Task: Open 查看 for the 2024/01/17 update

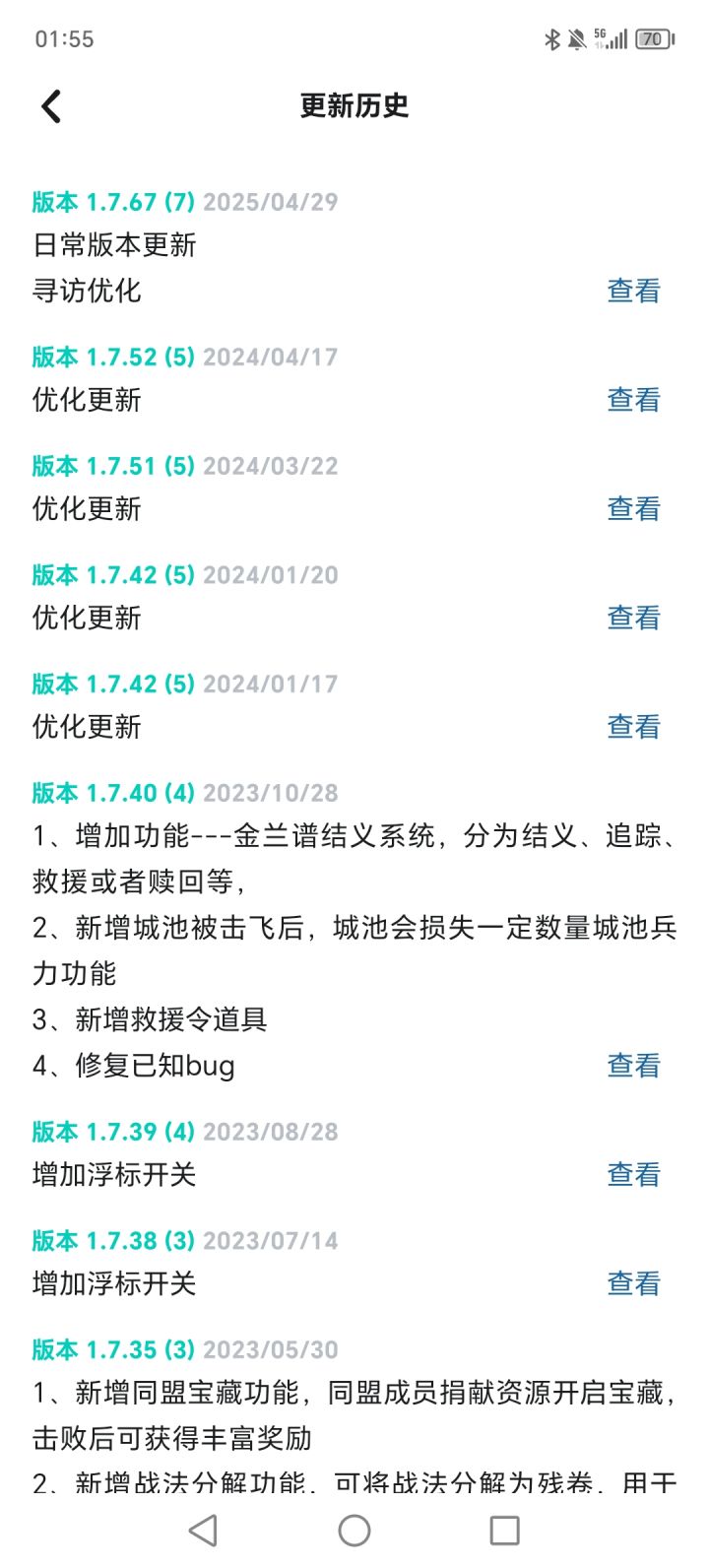Action: pyautogui.click(x=633, y=727)
